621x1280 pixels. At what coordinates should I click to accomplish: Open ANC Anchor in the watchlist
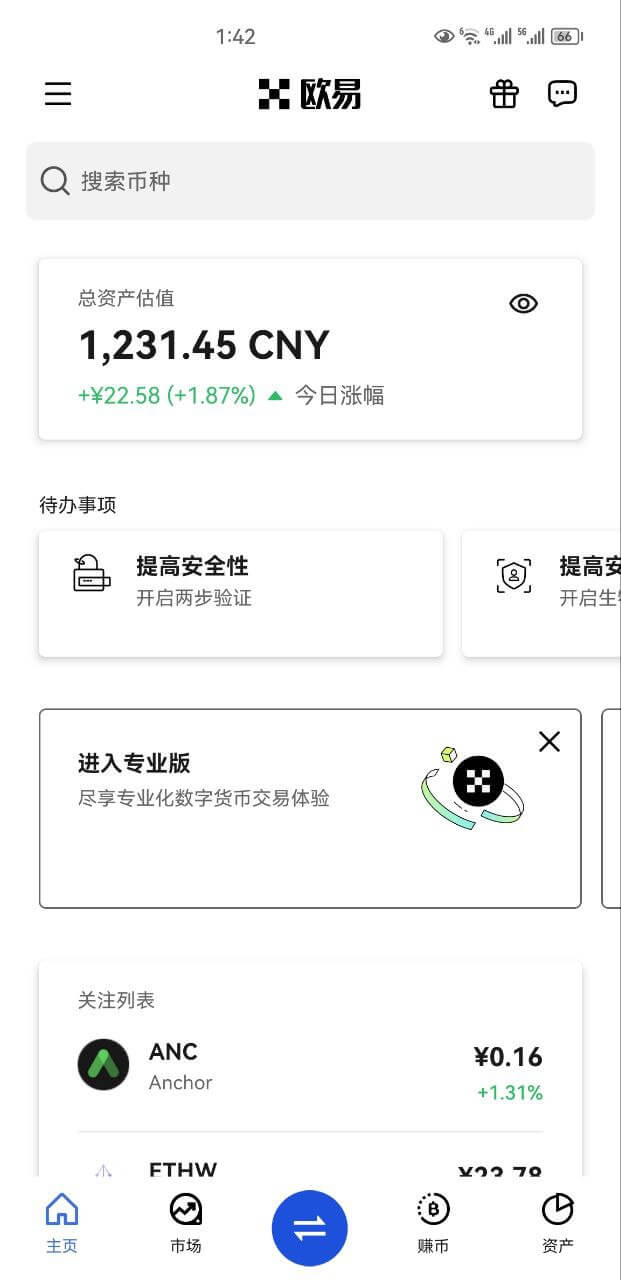click(x=310, y=1066)
